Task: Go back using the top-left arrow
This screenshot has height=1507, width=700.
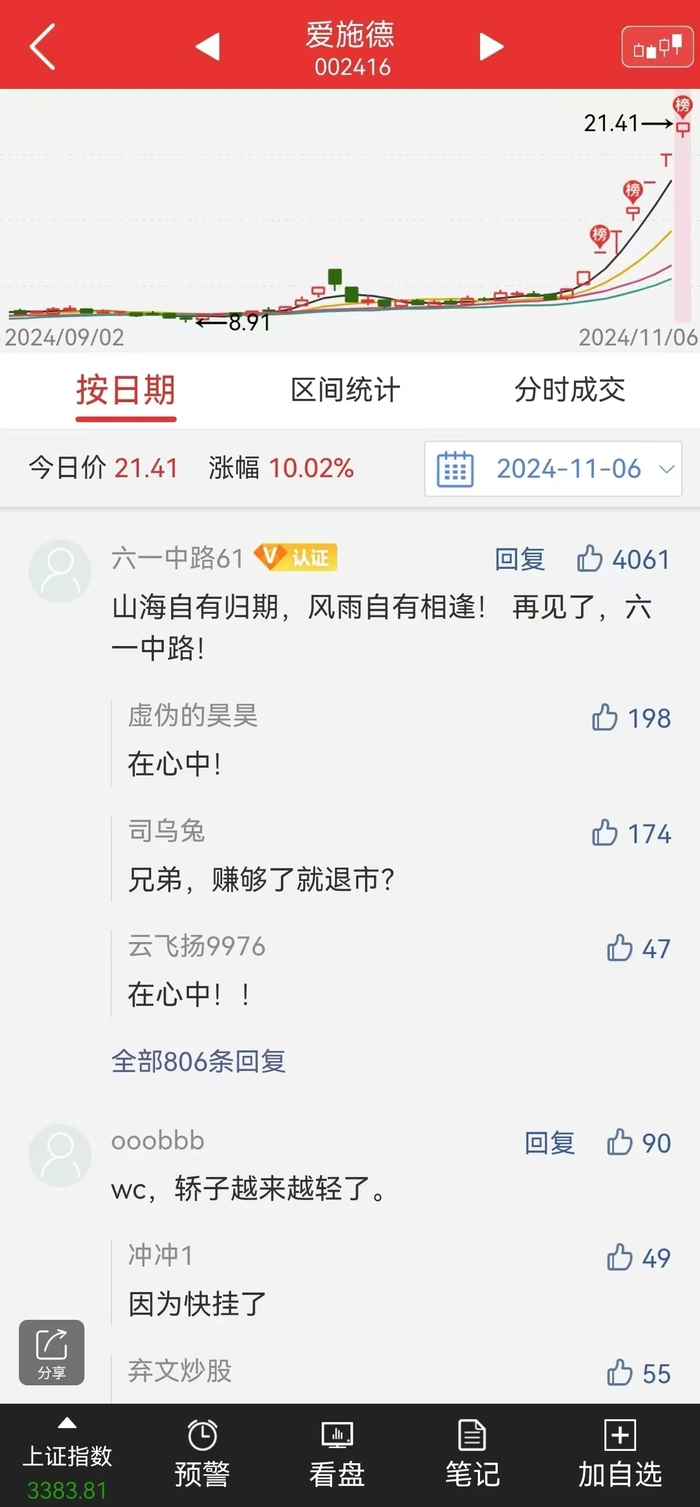Action: (x=42, y=46)
